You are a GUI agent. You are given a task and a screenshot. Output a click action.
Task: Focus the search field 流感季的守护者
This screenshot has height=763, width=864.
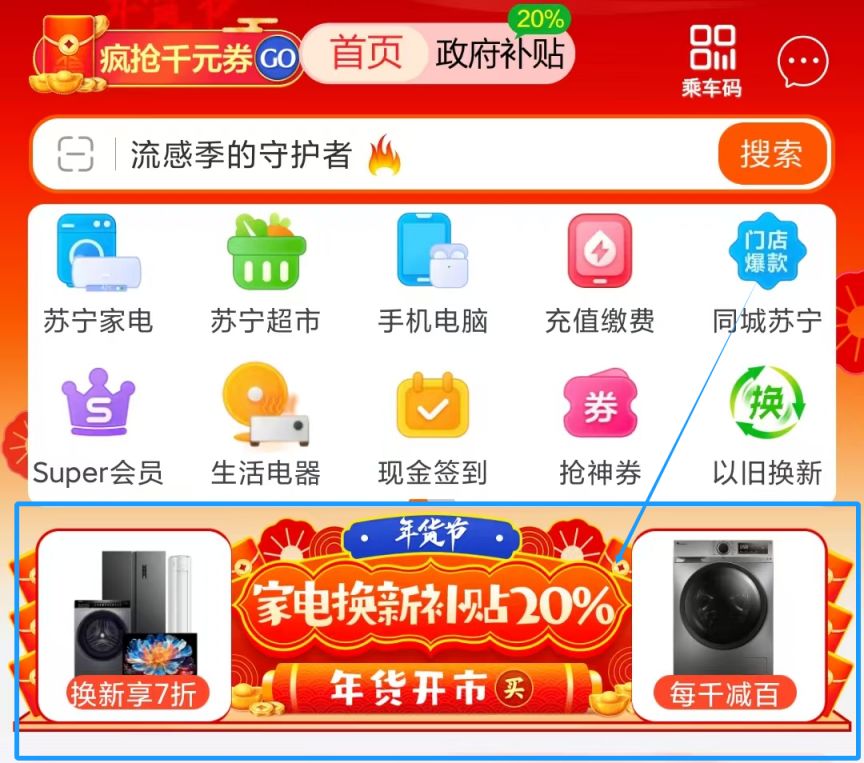point(400,154)
